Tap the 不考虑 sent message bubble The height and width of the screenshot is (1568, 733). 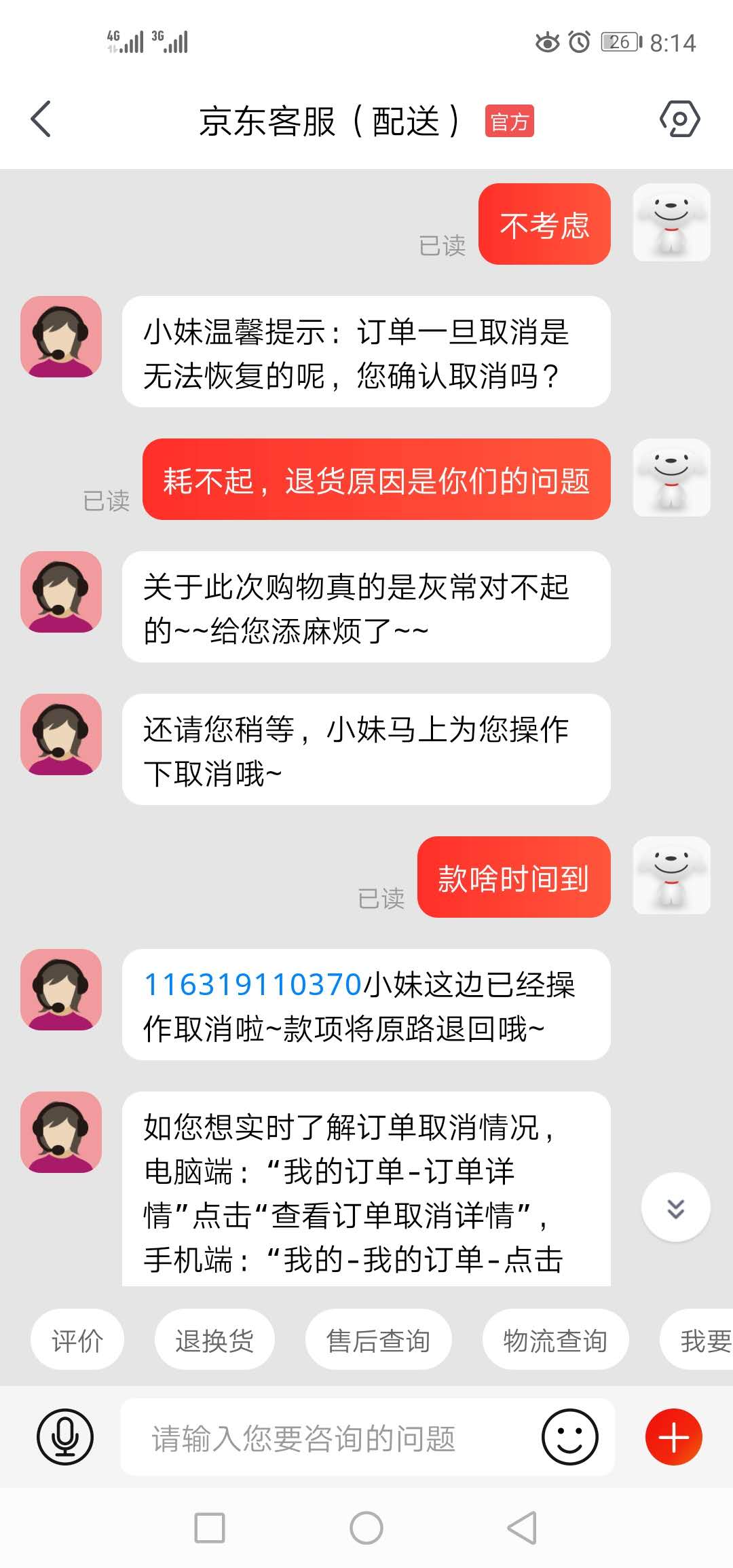(544, 224)
